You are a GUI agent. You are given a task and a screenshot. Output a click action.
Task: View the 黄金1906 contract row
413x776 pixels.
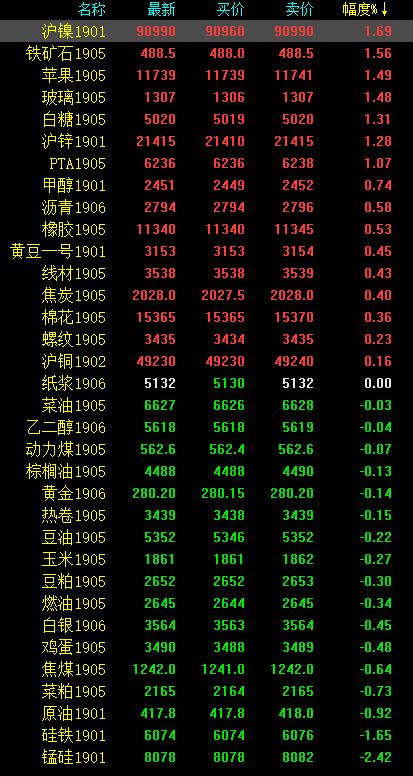coord(206,493)
